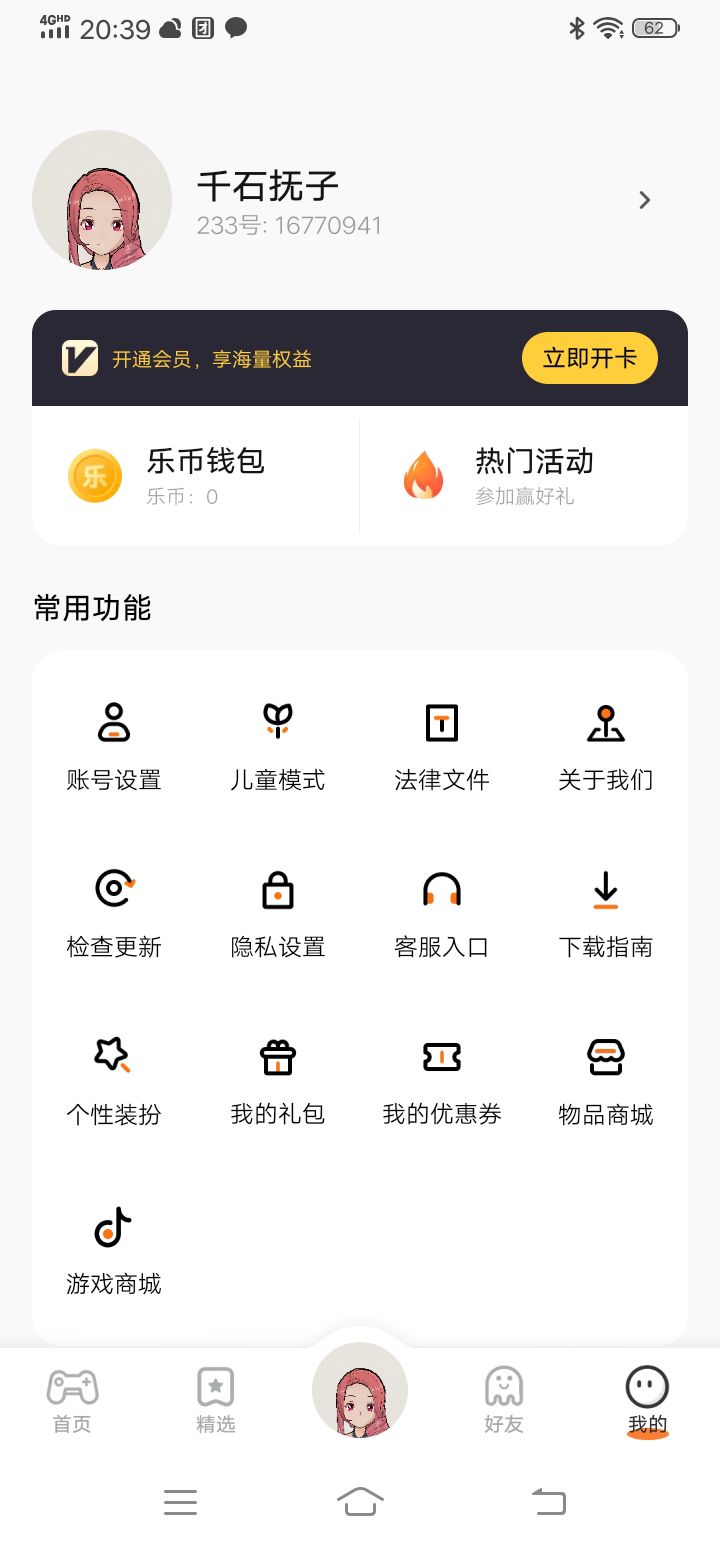720x1544 pixels.
Task: Enter 儿童模式 children's mode
Action: (x=278, y=745)
